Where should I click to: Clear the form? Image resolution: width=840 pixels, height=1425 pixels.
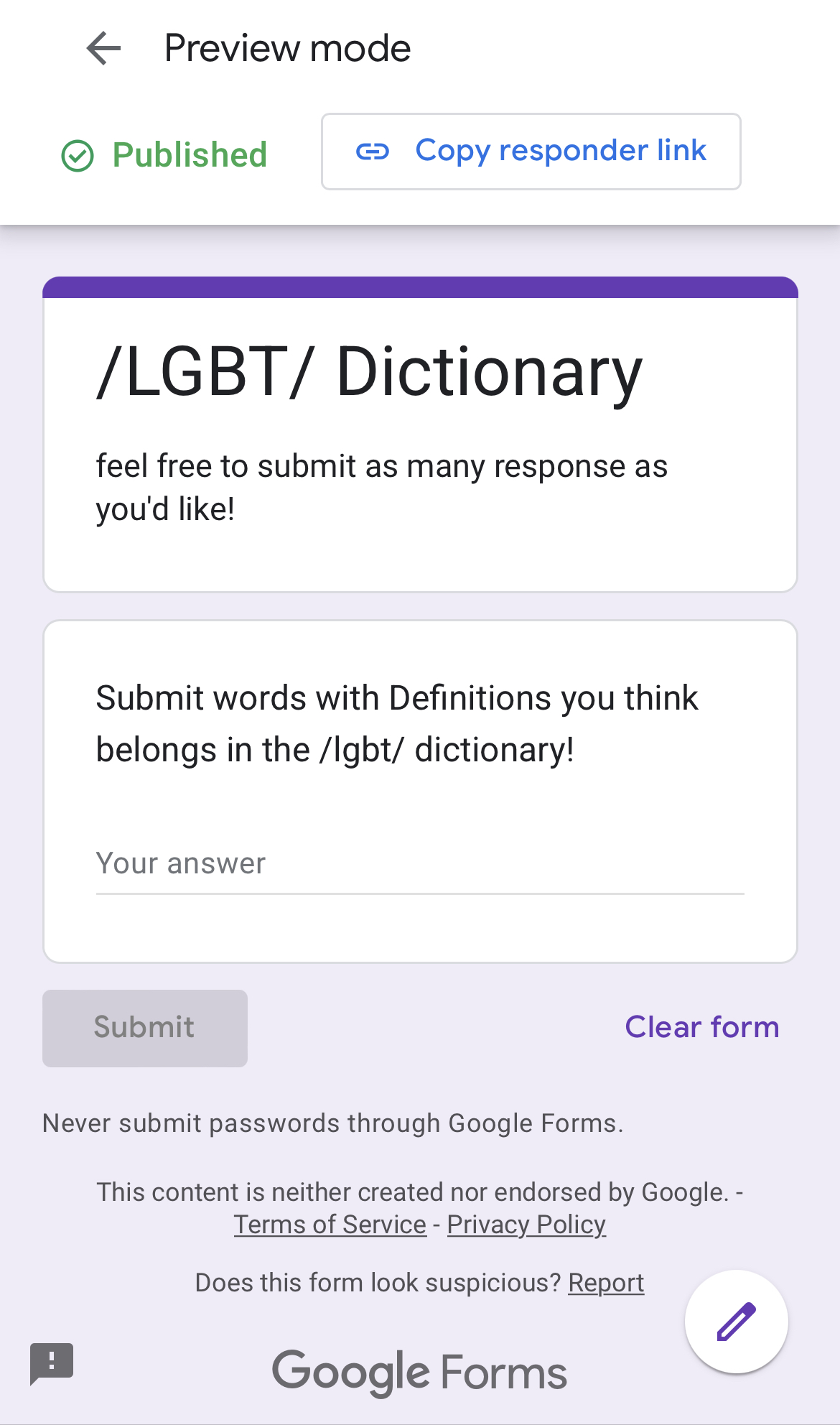701,1027
